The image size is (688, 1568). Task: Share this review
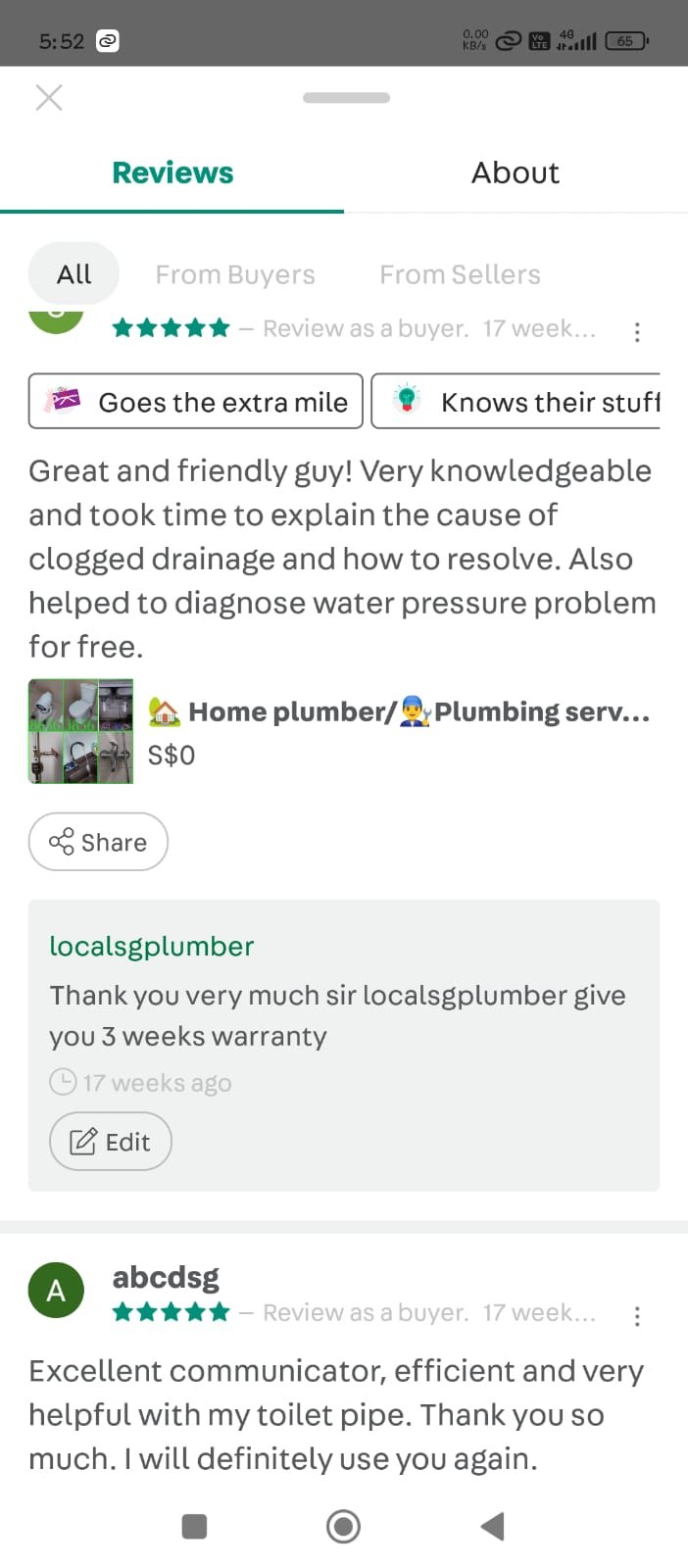[x=98, y=842]
